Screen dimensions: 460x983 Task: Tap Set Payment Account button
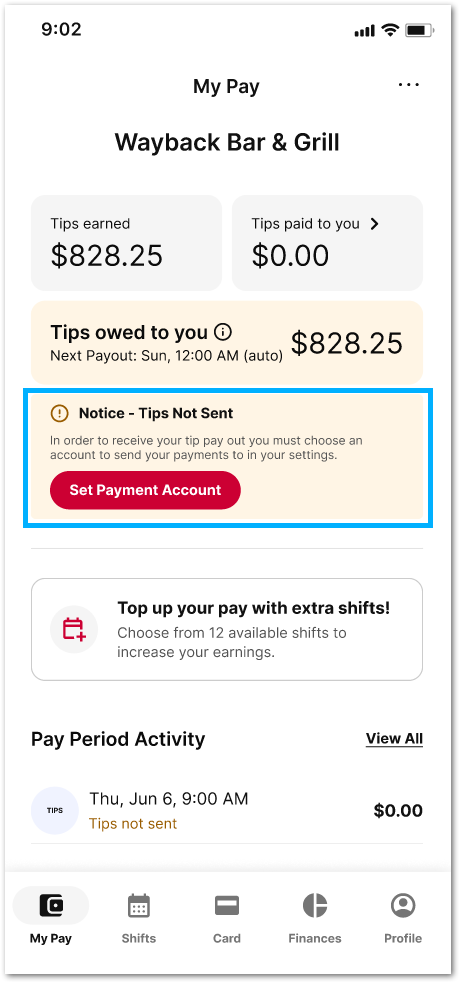coord(145,490)
